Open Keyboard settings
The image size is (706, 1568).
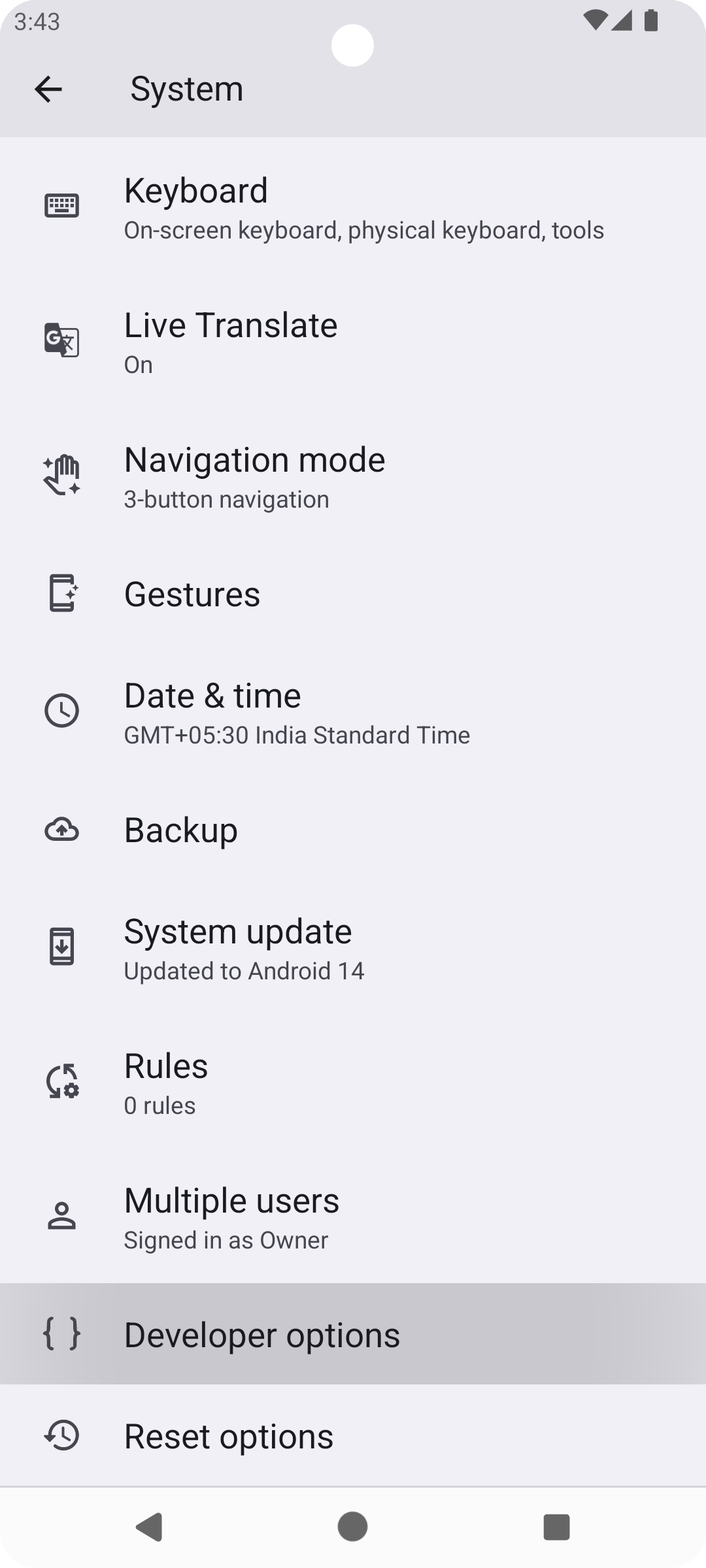point(353,208)
